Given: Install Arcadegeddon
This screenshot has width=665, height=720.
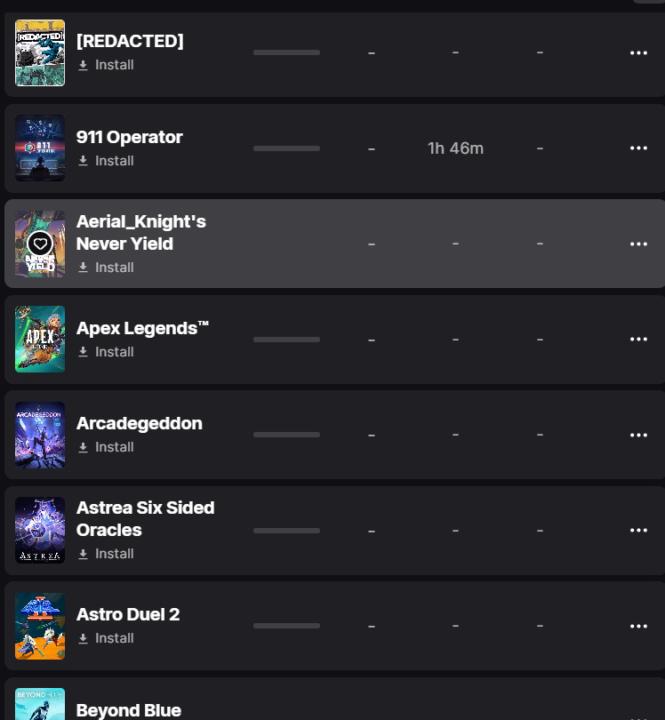Looking at the screenshot, I should pyautogui.click(x=106, y=447).
